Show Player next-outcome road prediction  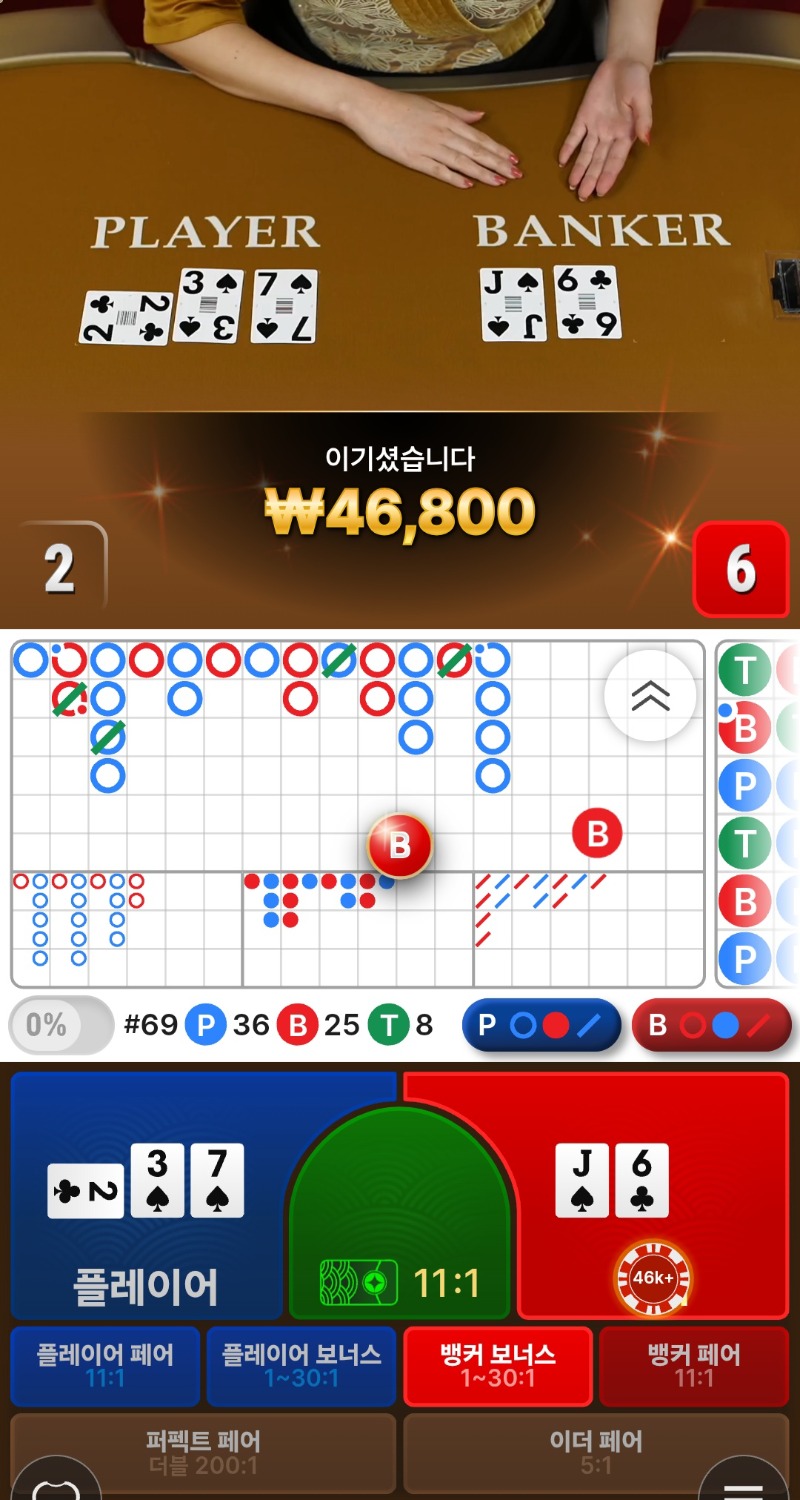(x=541, y=1025)
